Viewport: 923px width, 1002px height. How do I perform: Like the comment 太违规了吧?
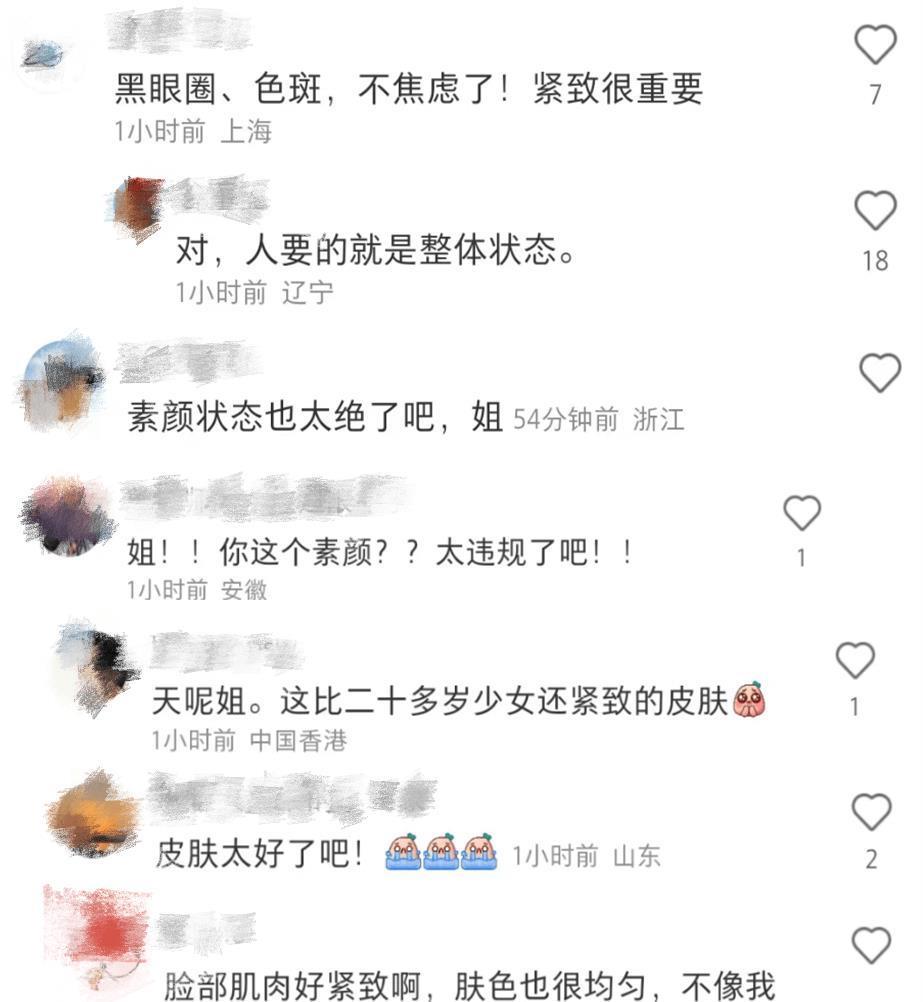coord(801,514)
